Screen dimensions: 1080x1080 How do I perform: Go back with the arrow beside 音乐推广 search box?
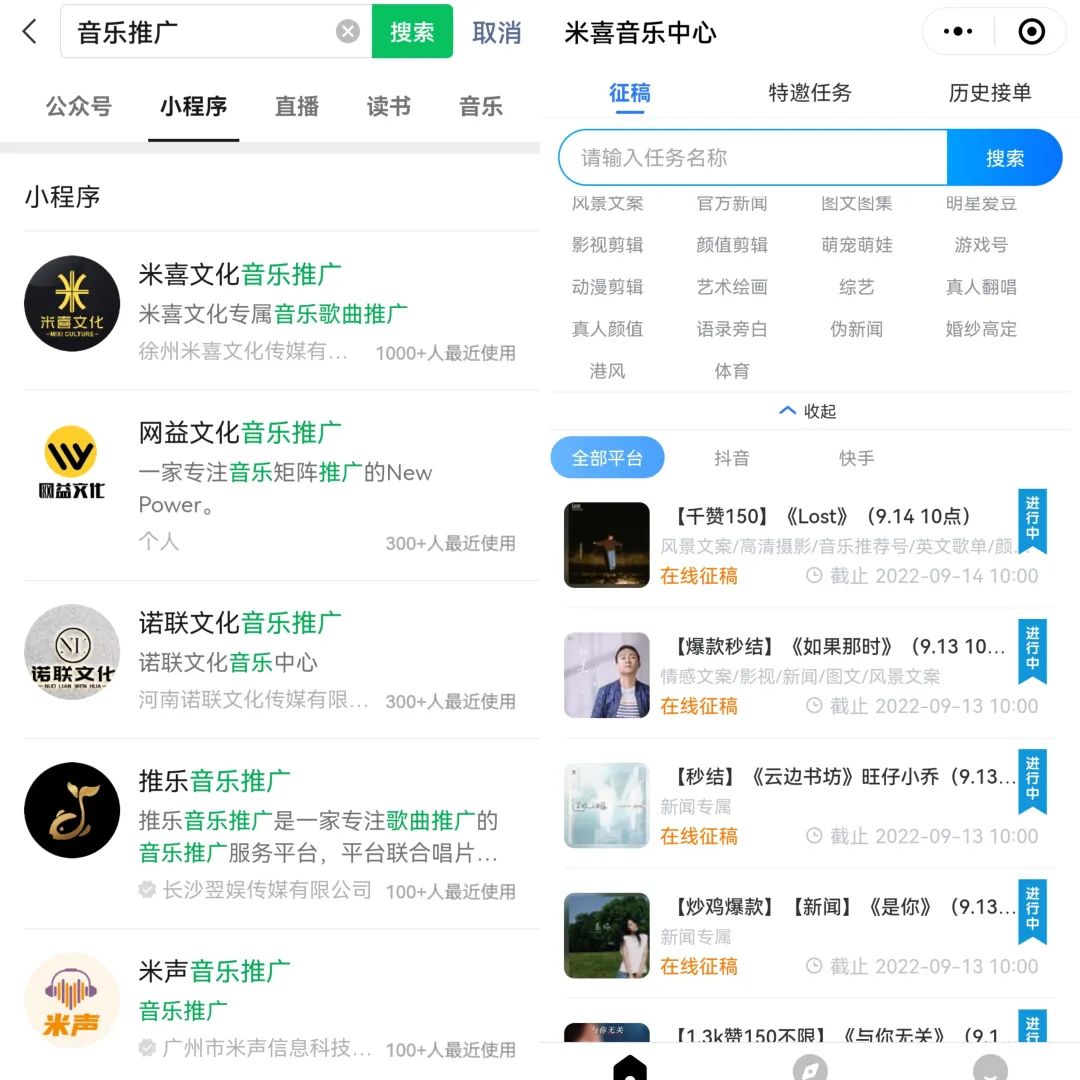coord(30,32)
